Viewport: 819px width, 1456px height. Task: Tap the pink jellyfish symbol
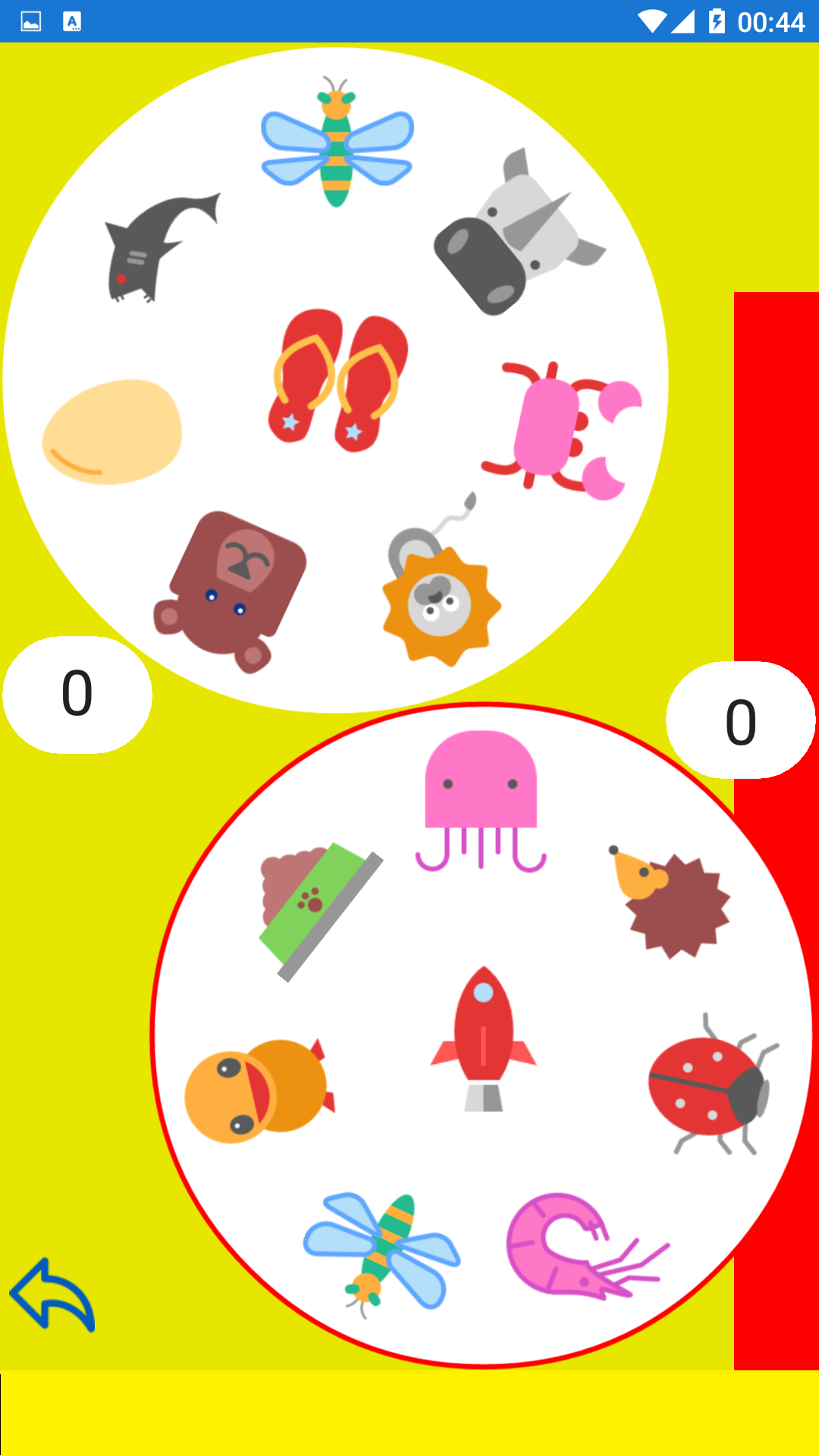click(x=481, y=801)
